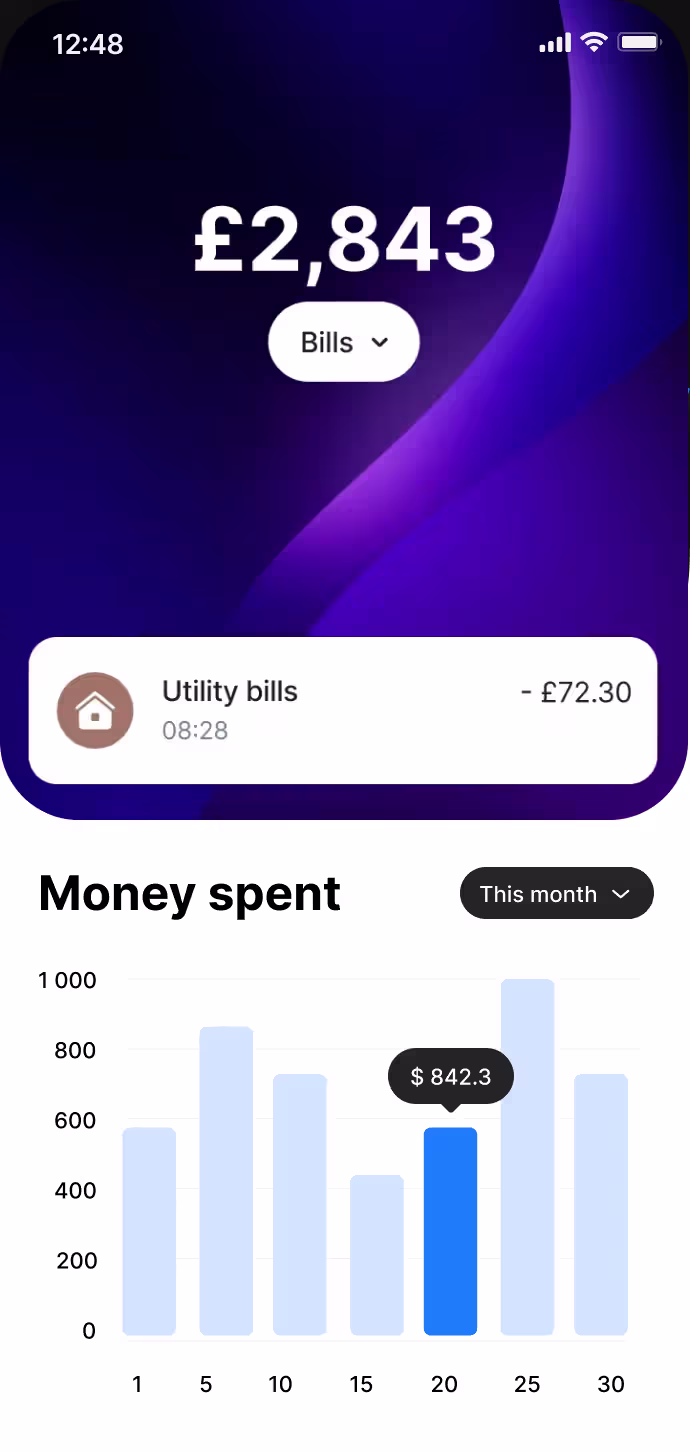
Task: Change the This month period filter
Action: (556, 893)
